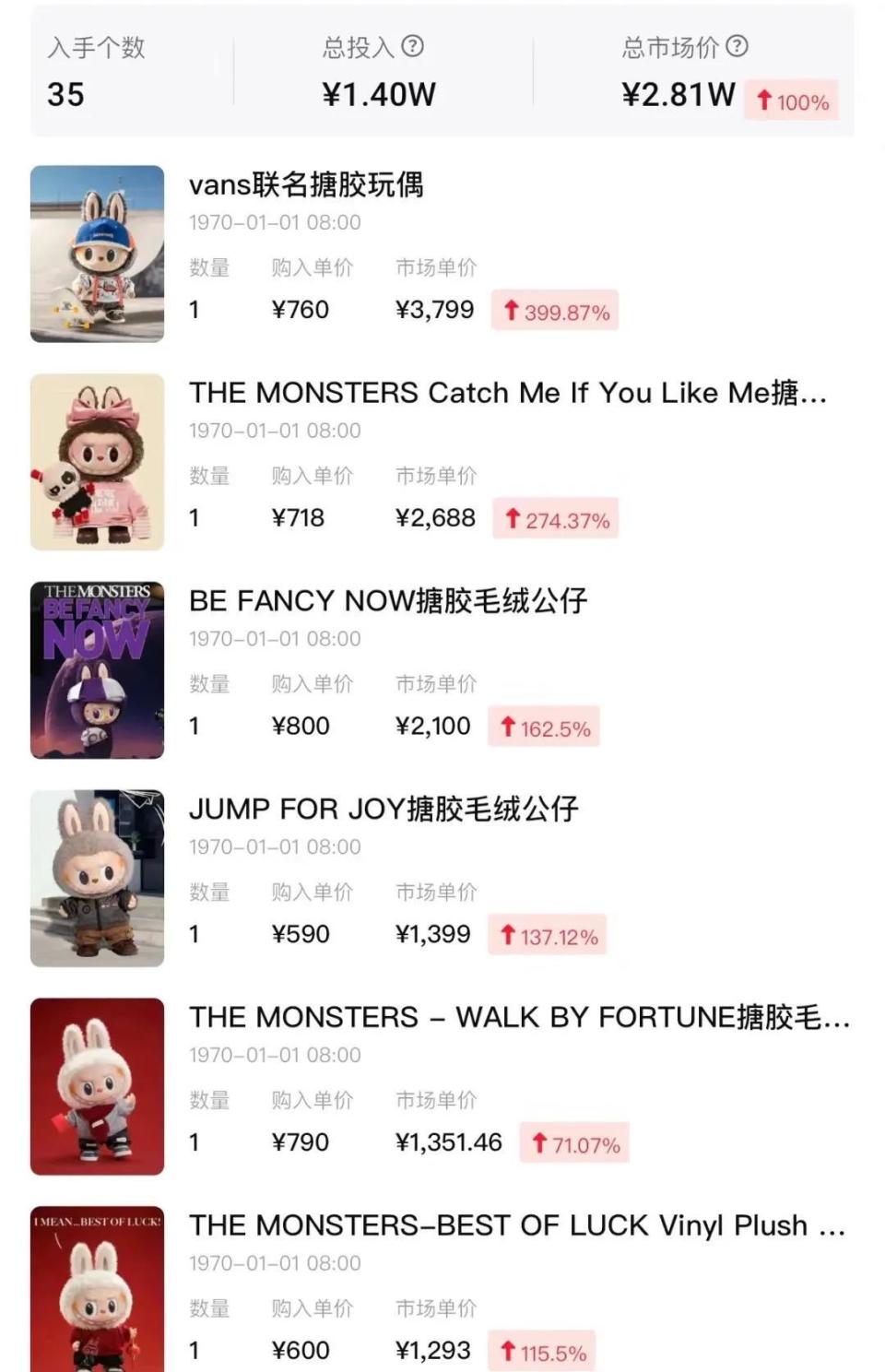Click the up arrow in the 115.5% badge

pyautogui.click(x=507, y=1351)
